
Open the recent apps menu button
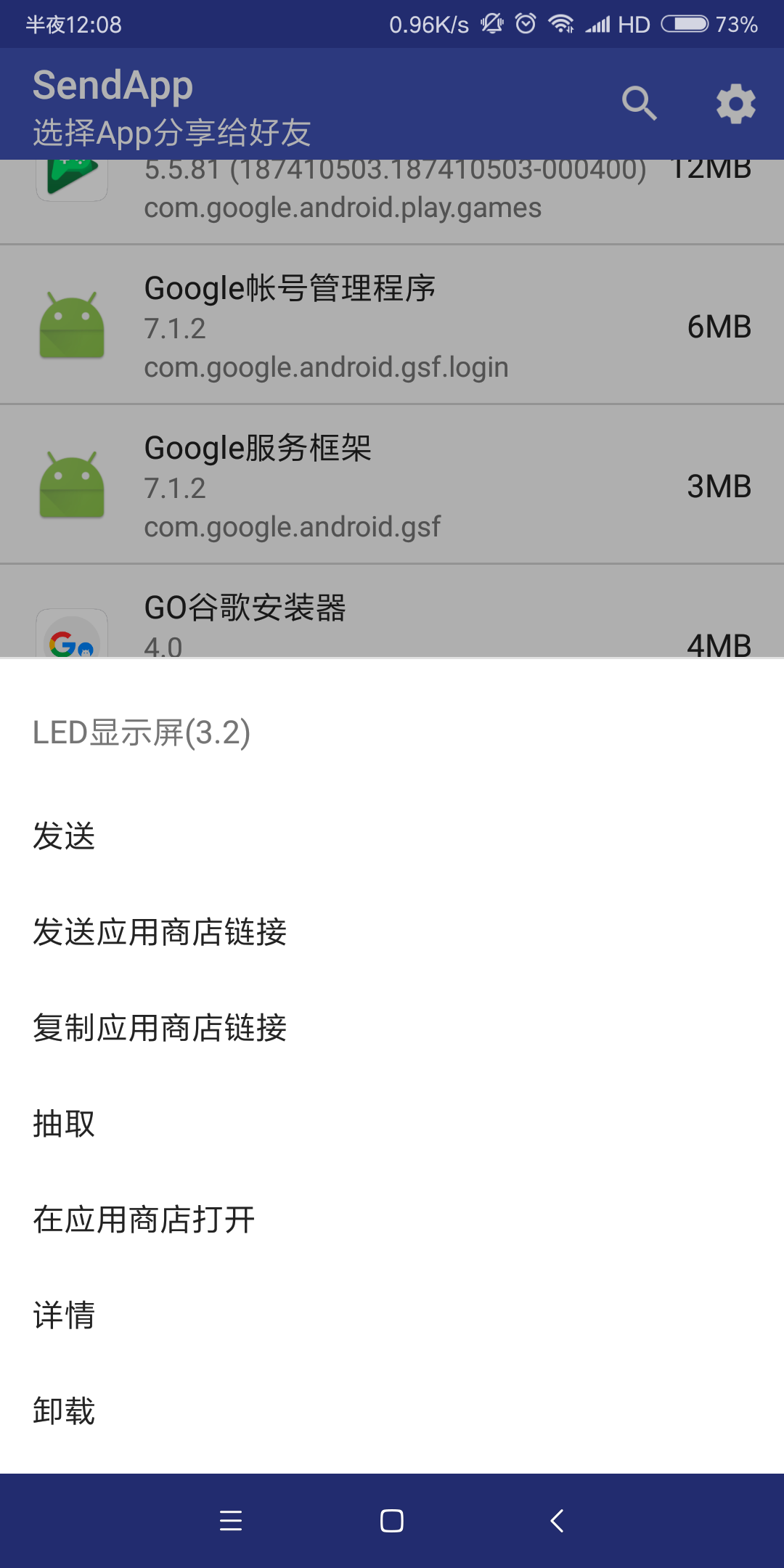pyautogui.click(x=231, y=1520)
